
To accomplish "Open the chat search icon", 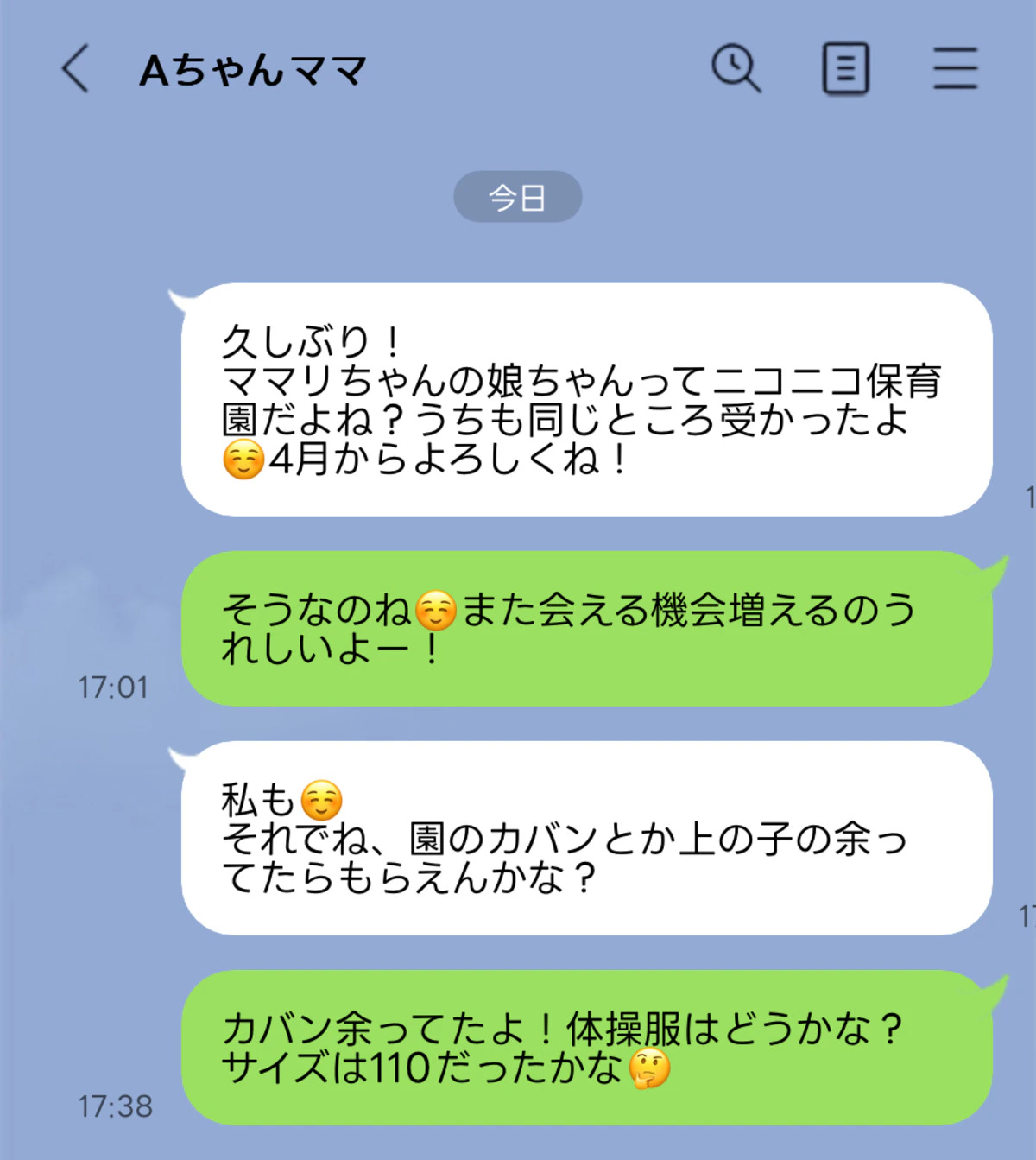I will [x=736, y=68].
